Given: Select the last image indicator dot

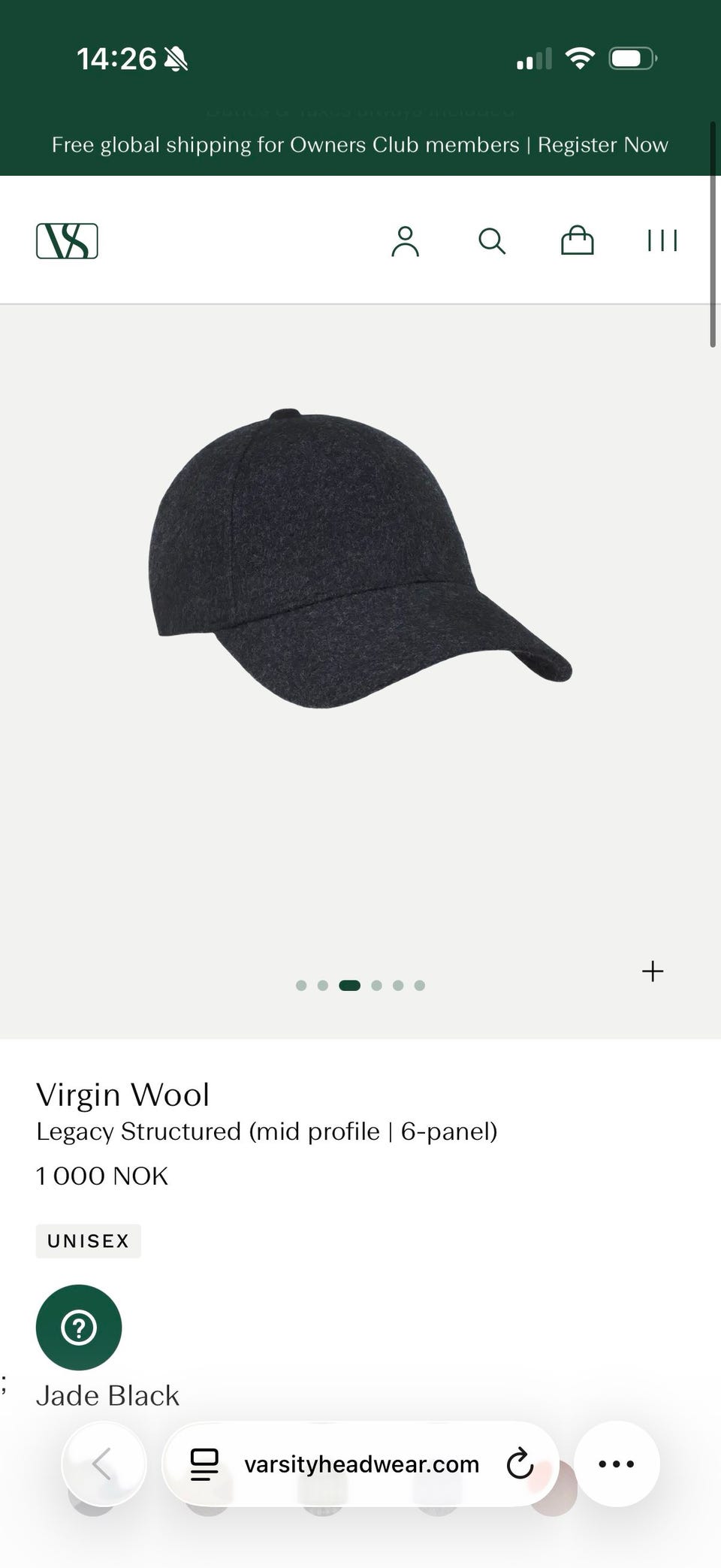Looking at the screenshot, I should (420, 986).
